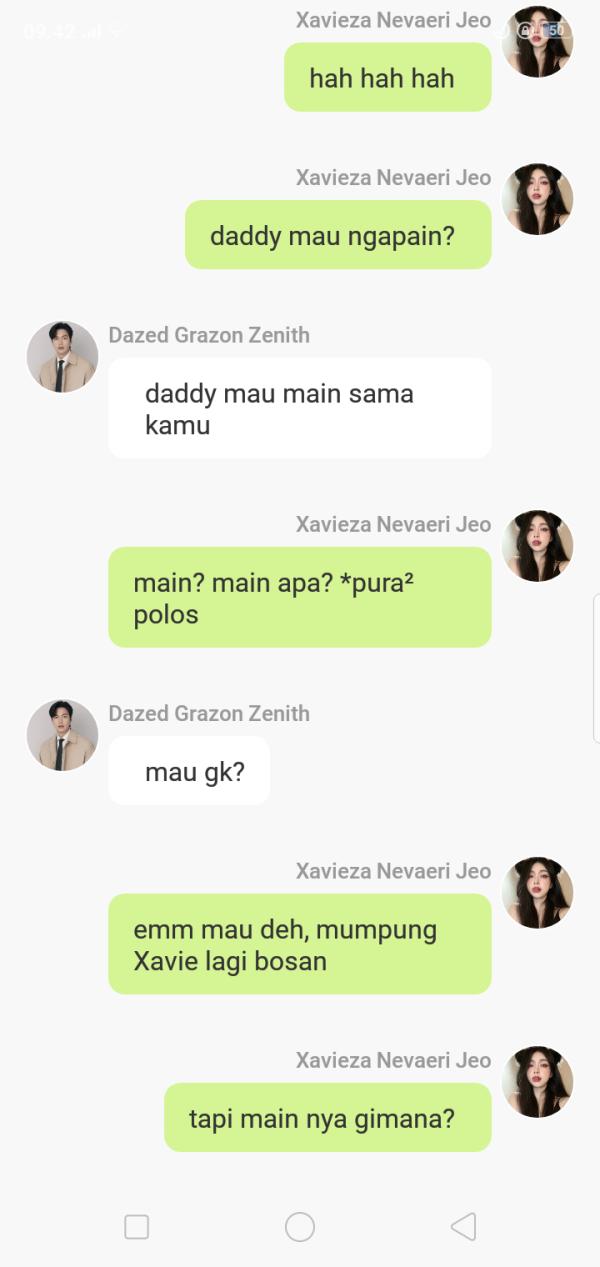View Xavieza's profile photo next to "tapi main nya gimana?"

[537, 1082]
